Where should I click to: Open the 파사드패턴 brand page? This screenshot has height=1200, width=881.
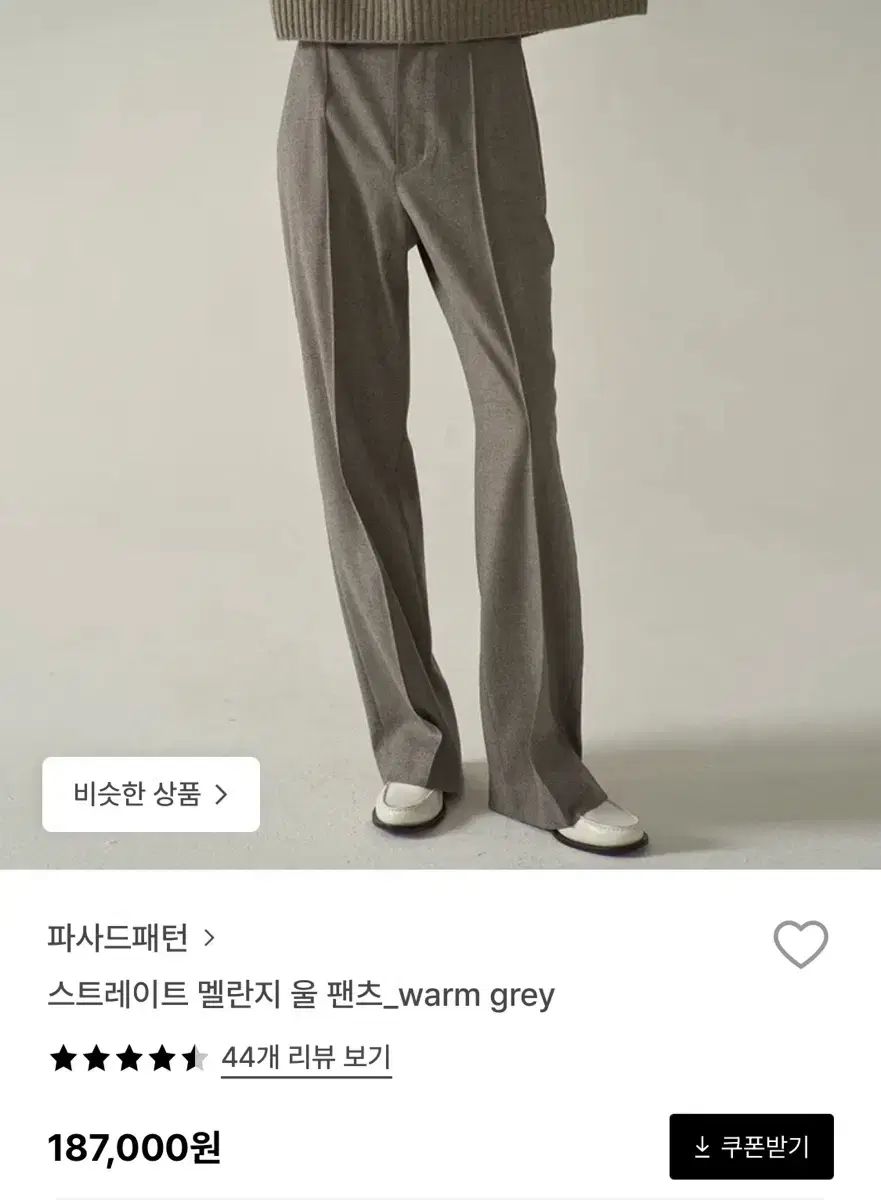coord(130,938)
